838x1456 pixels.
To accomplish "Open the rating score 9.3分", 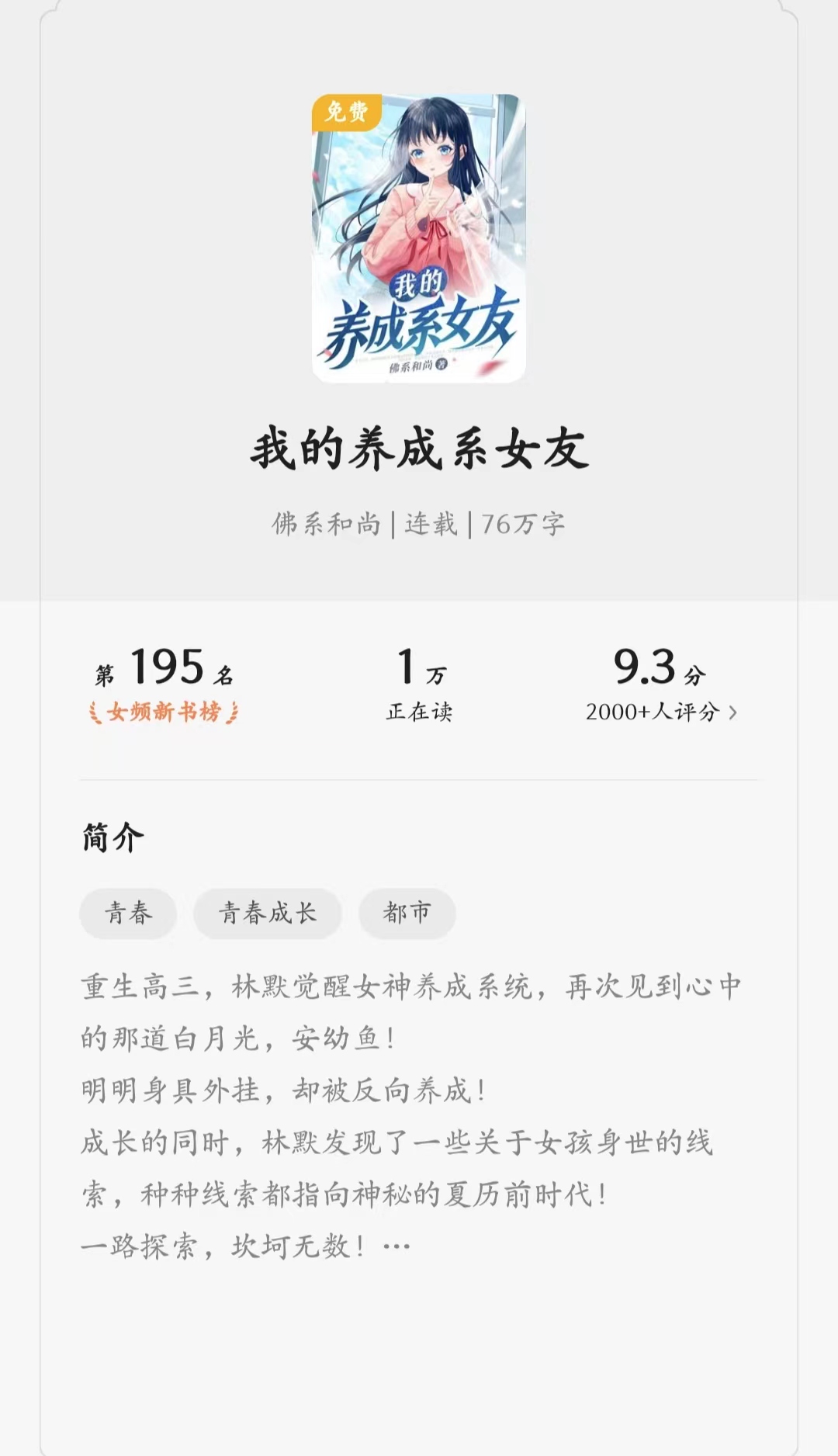I will [x=656, y=669].
